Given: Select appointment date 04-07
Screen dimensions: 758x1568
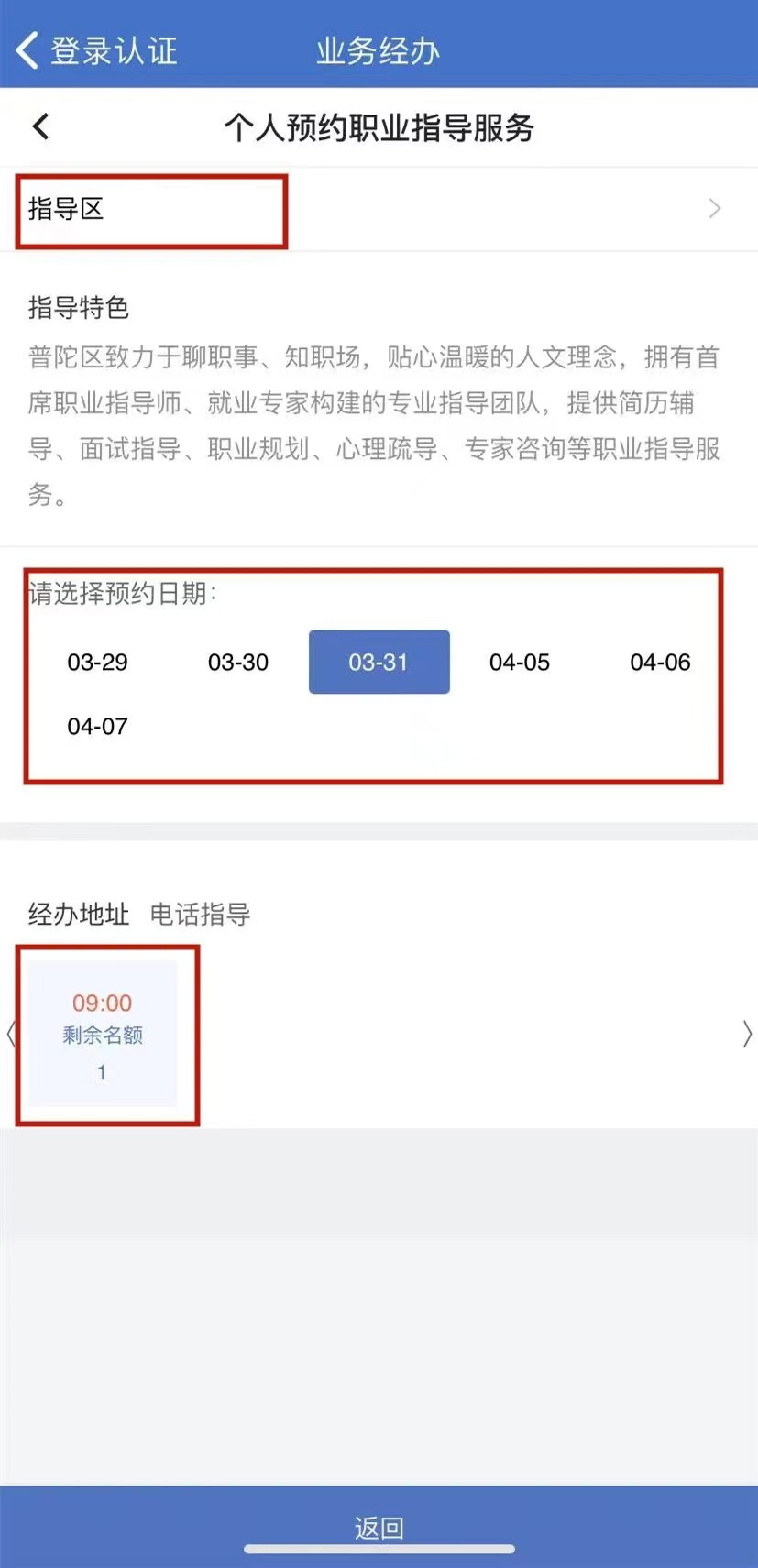Looking at the screenshot, I should pos(97,726).
